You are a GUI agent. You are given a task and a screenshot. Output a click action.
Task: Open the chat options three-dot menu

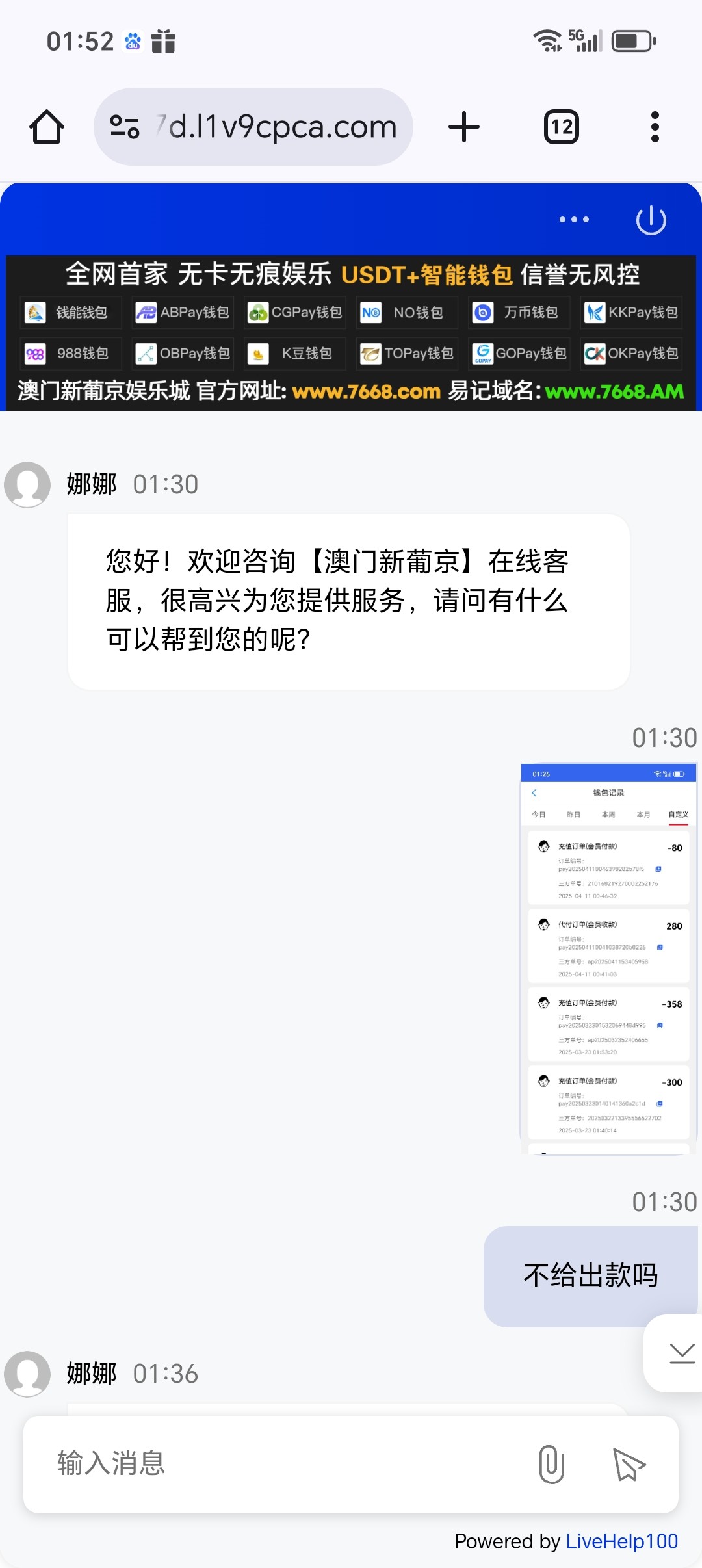click(575, 220)
